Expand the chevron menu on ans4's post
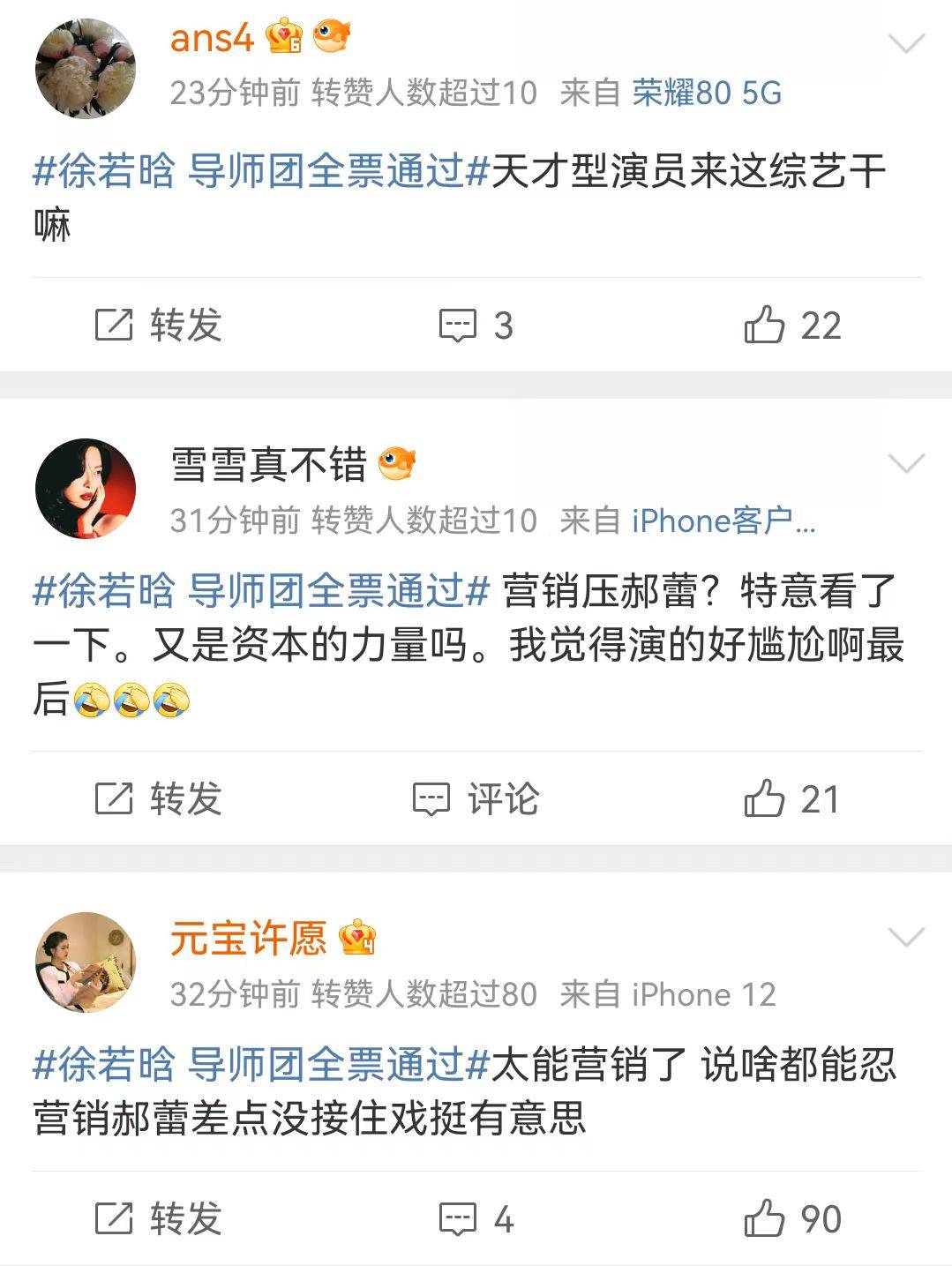952x1266 pixels. pyautogui.click(x=906, y=43)
